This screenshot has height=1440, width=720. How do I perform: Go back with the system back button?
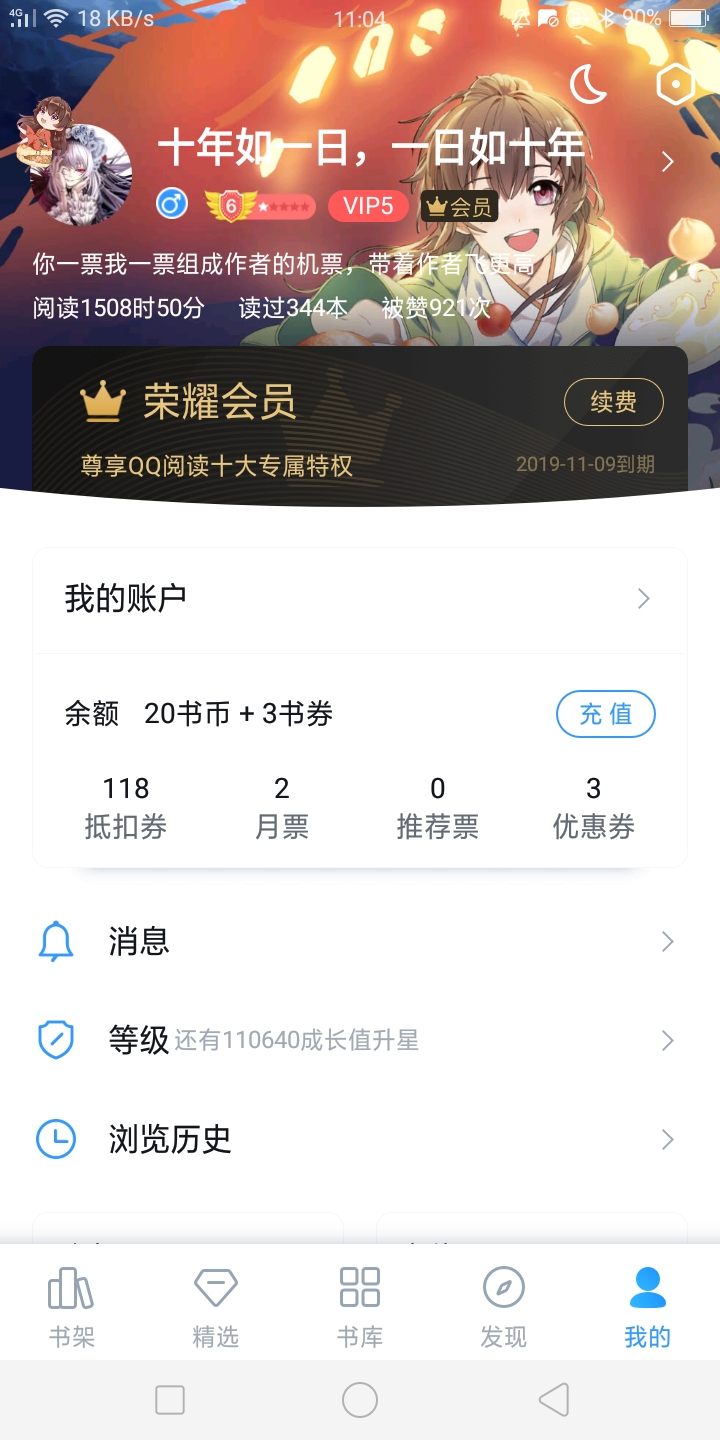[553, 1400]
